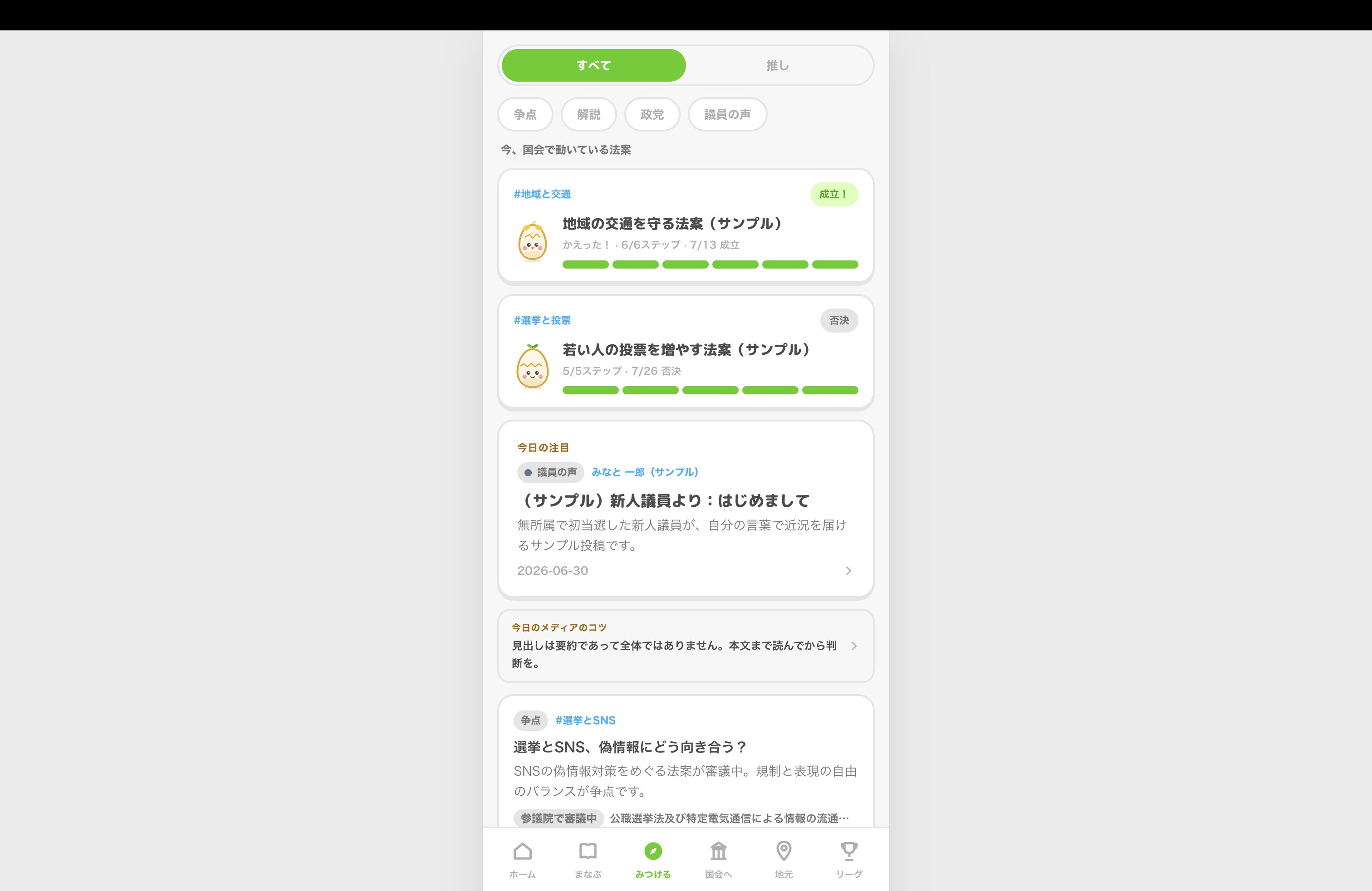1372x891 pixels.
Task: Open the リーグ tab
Action: click(848, 860)
